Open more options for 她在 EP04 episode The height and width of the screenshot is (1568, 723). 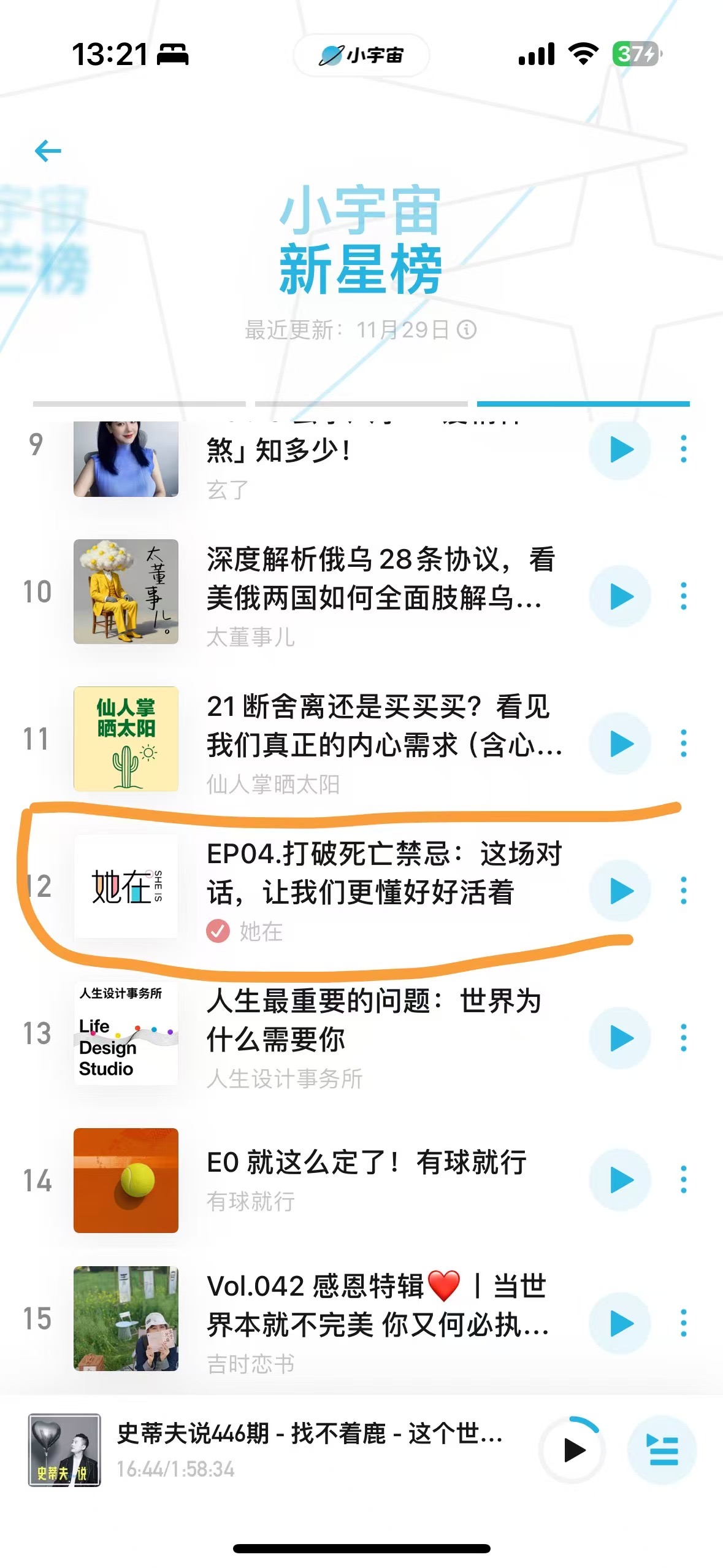tap(683, 891)
